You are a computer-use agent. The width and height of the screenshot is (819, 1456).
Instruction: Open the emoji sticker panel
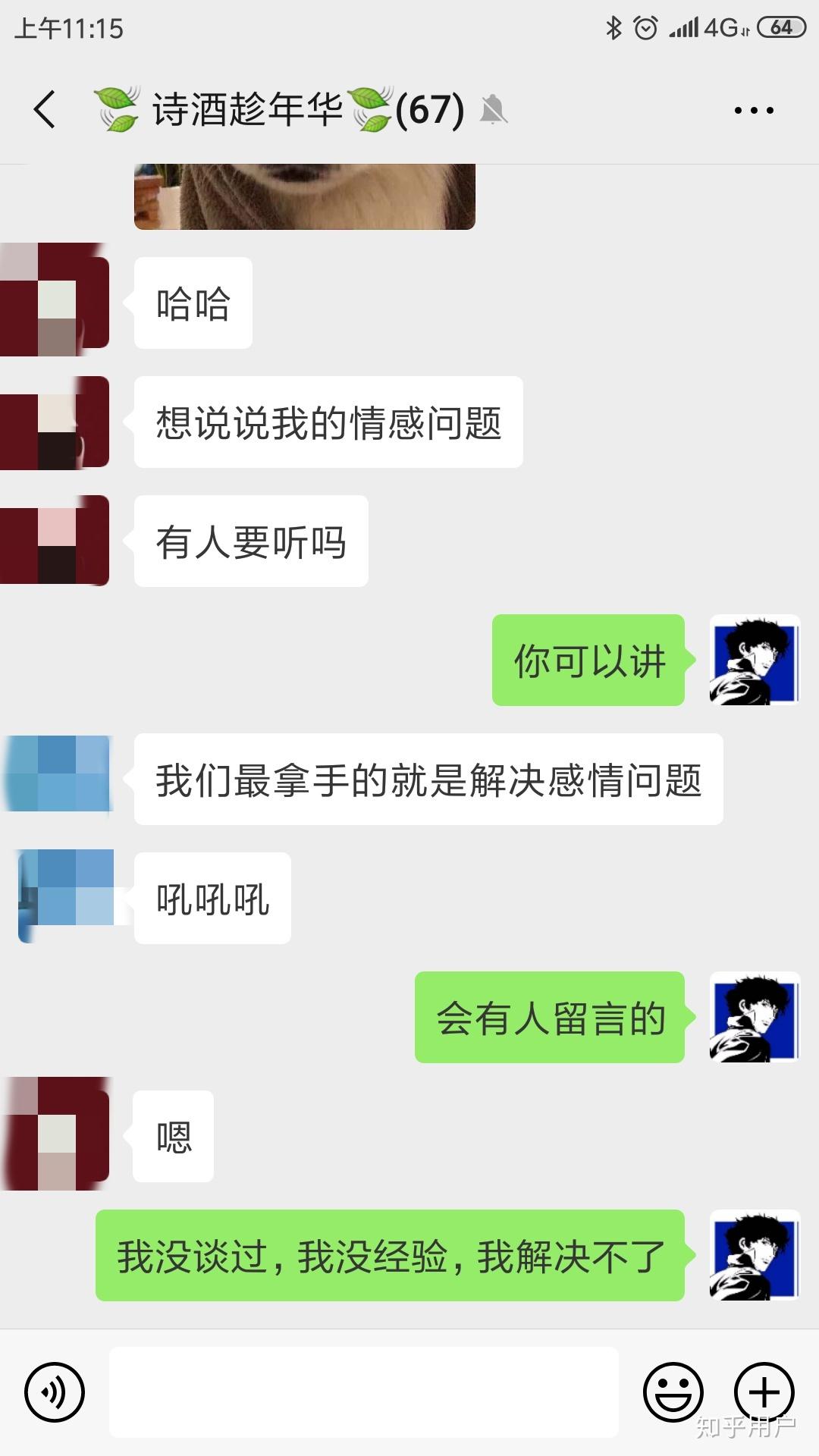[673, 1392]
